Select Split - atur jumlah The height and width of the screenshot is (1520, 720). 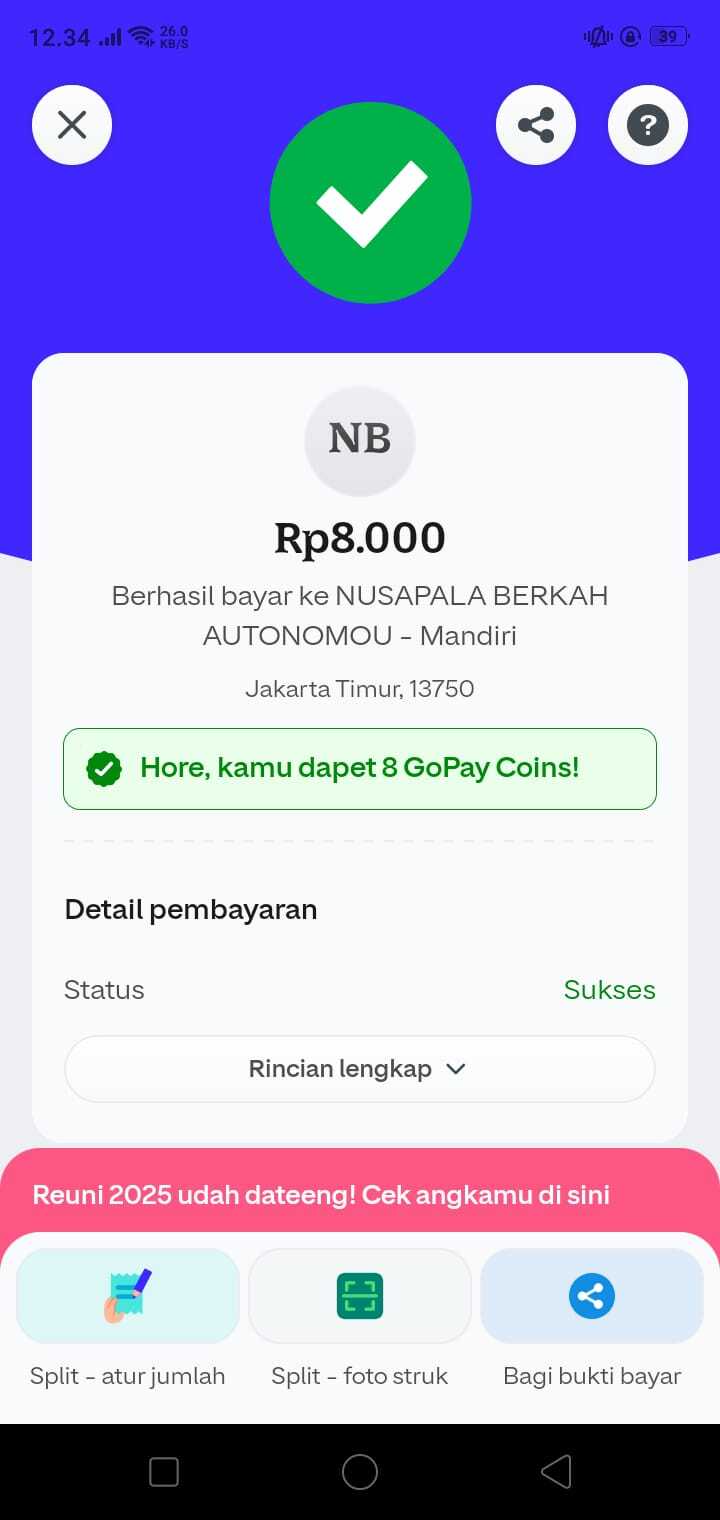tap(128, 1297)
